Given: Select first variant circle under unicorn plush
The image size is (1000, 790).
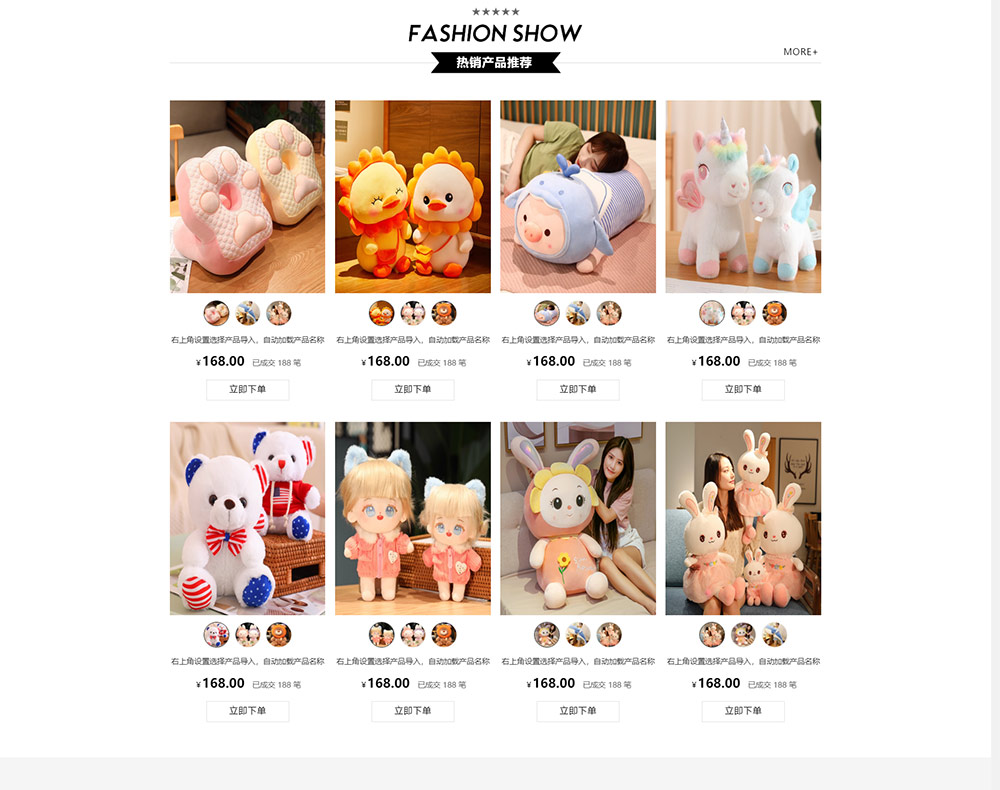Looking at the screenshot, I should (711, 313).
